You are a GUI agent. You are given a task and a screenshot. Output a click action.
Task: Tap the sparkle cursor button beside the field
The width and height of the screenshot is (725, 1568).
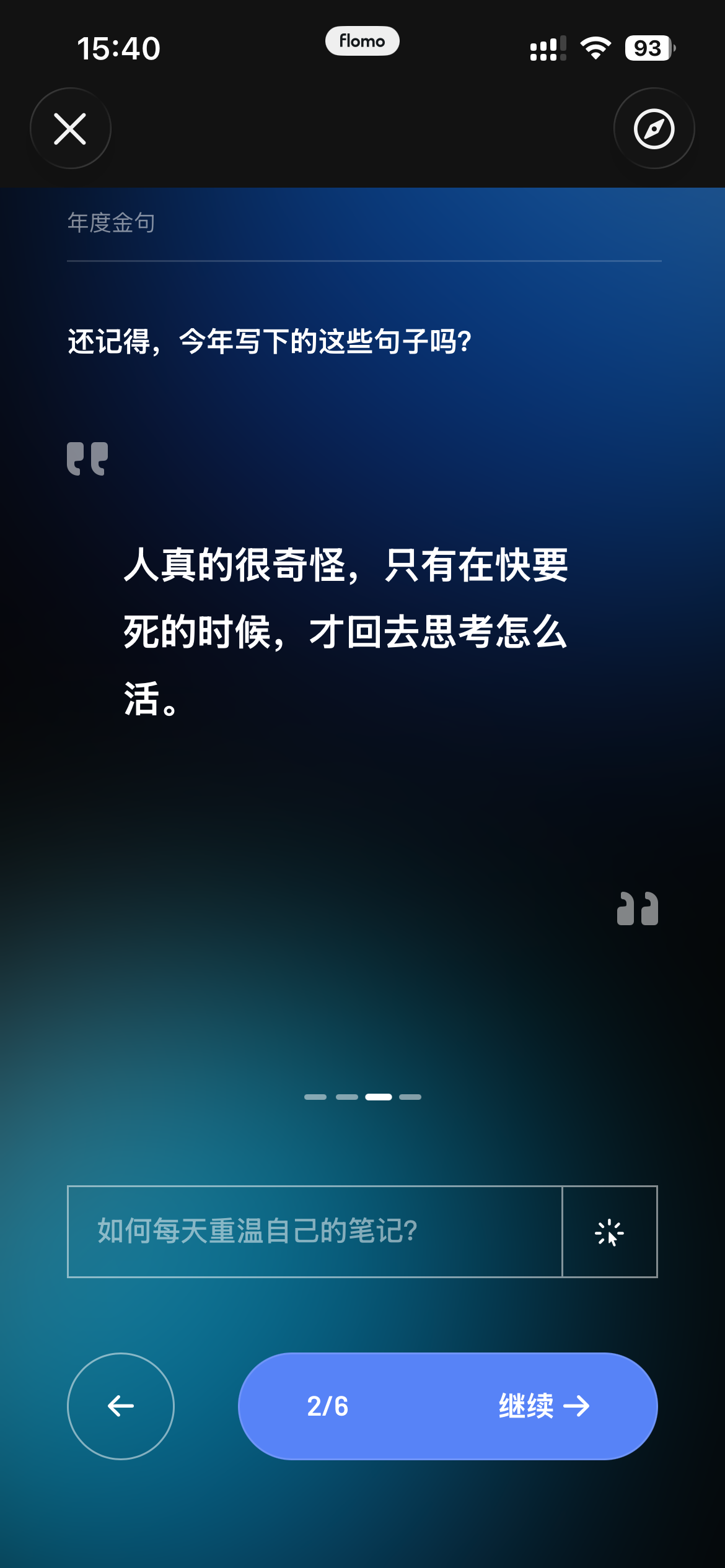click(x=610, y=1231)
